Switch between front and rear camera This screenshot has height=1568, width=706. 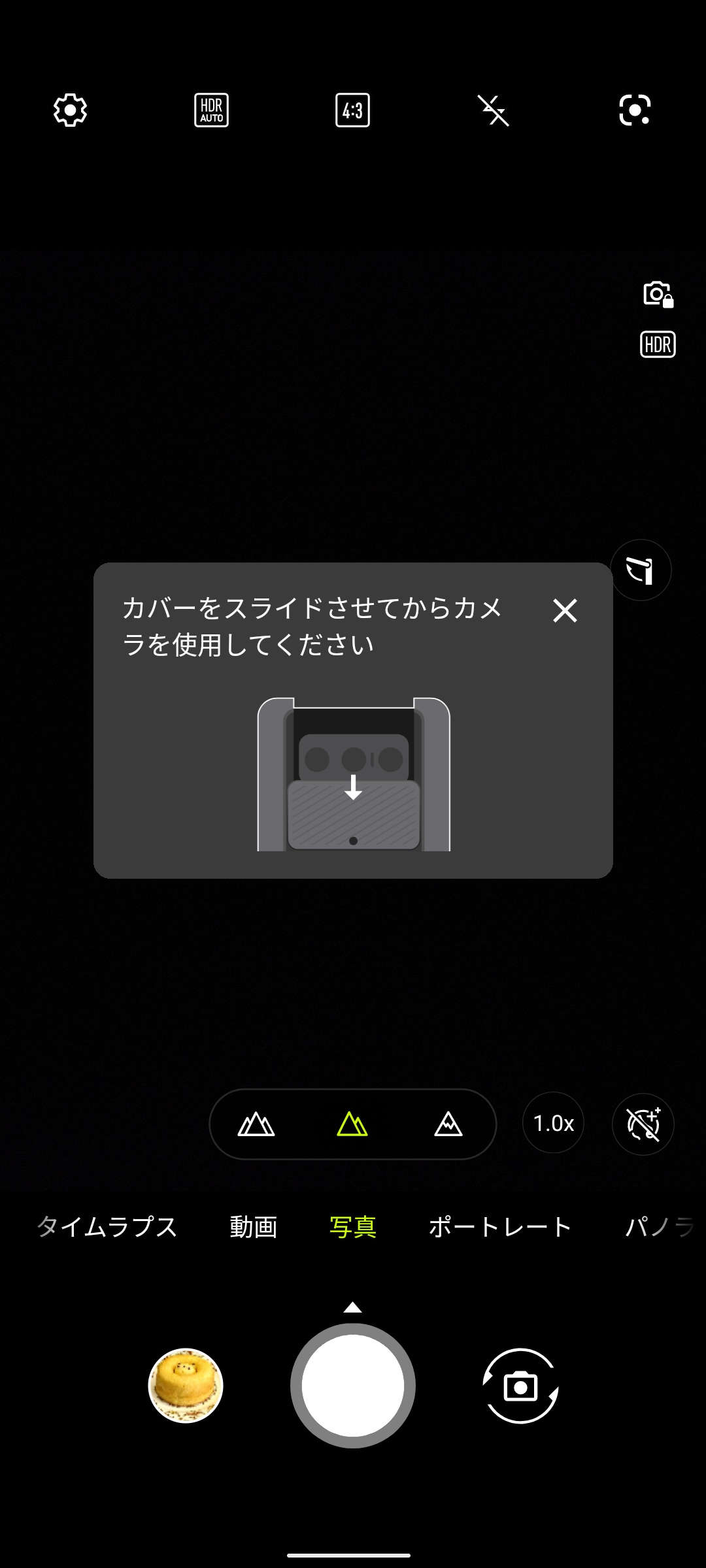point(520,1385)
